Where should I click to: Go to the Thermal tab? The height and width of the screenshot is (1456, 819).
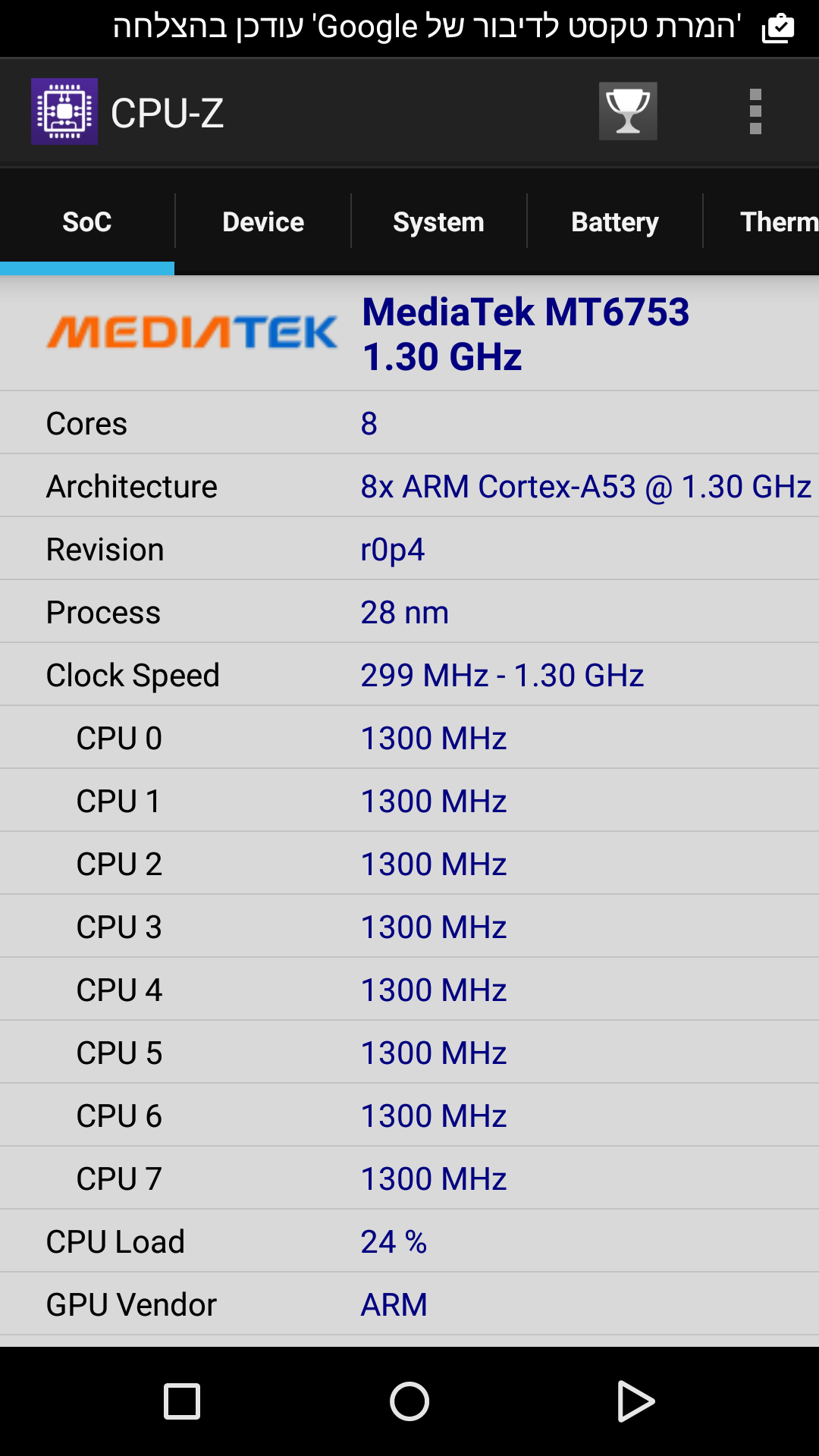point(773,222)
